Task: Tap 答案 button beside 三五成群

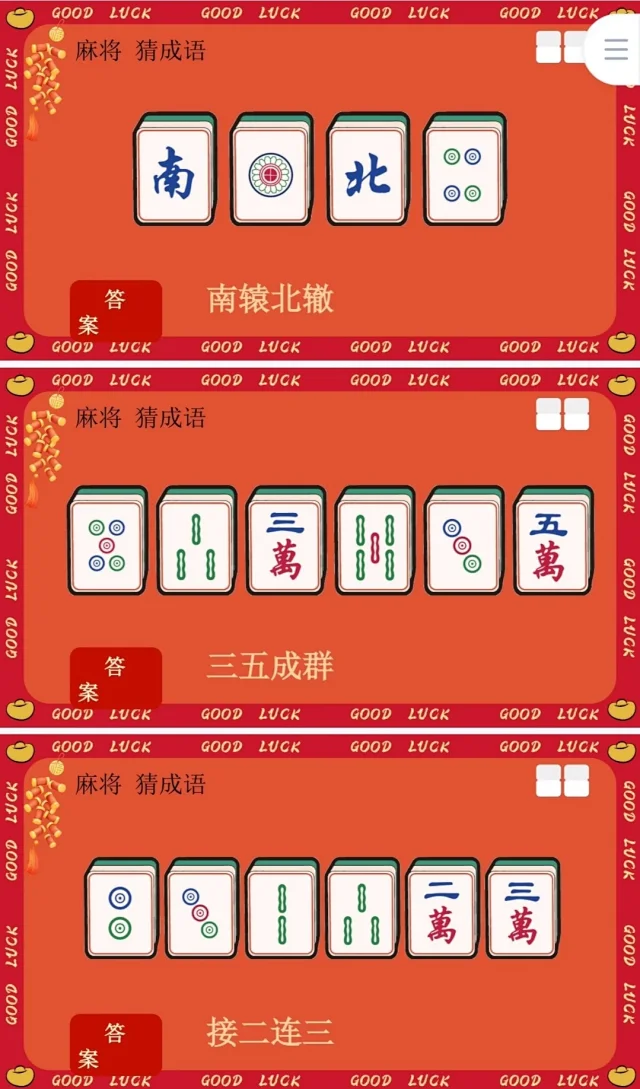Action: click(115, 678)
